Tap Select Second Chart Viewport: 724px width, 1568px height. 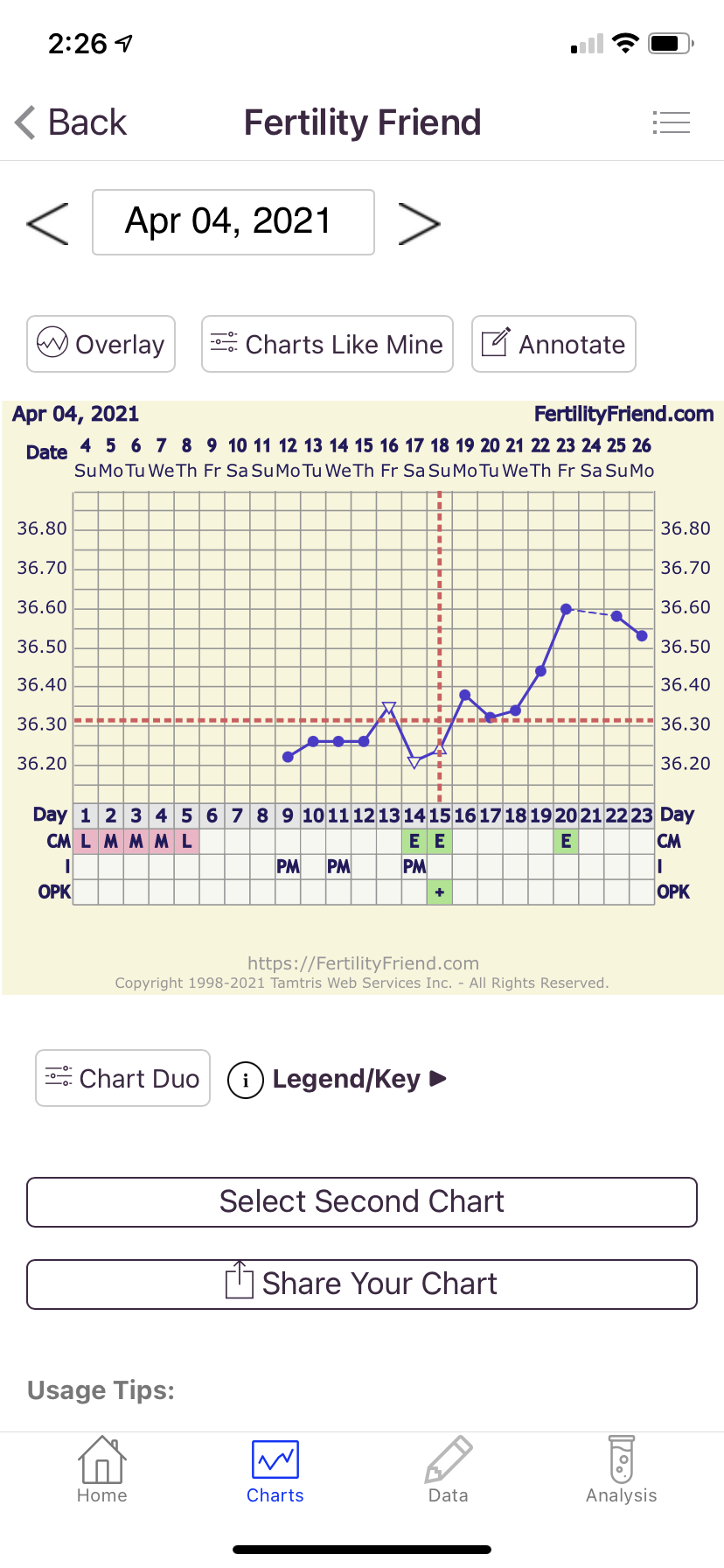(362, 1202)
